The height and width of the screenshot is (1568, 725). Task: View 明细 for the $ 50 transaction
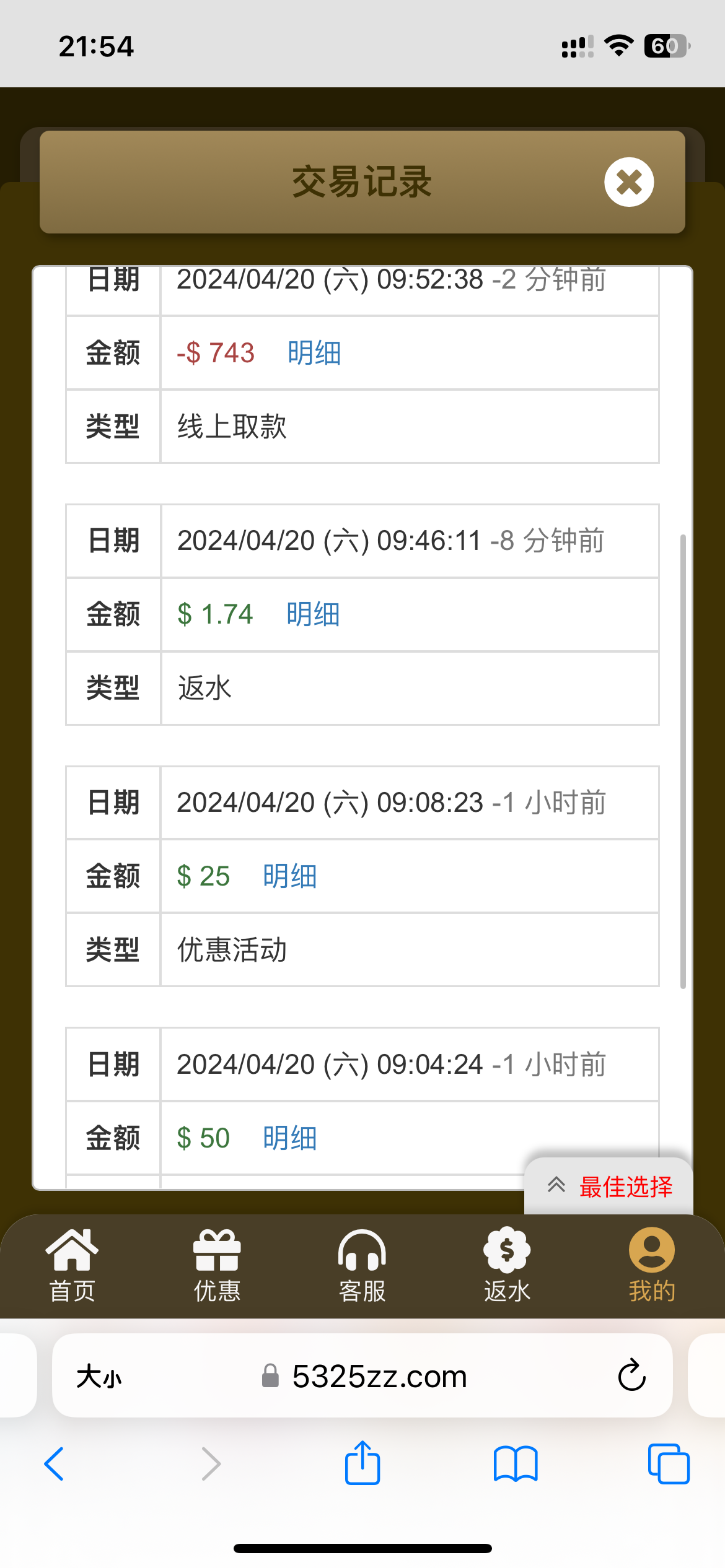289,1138
